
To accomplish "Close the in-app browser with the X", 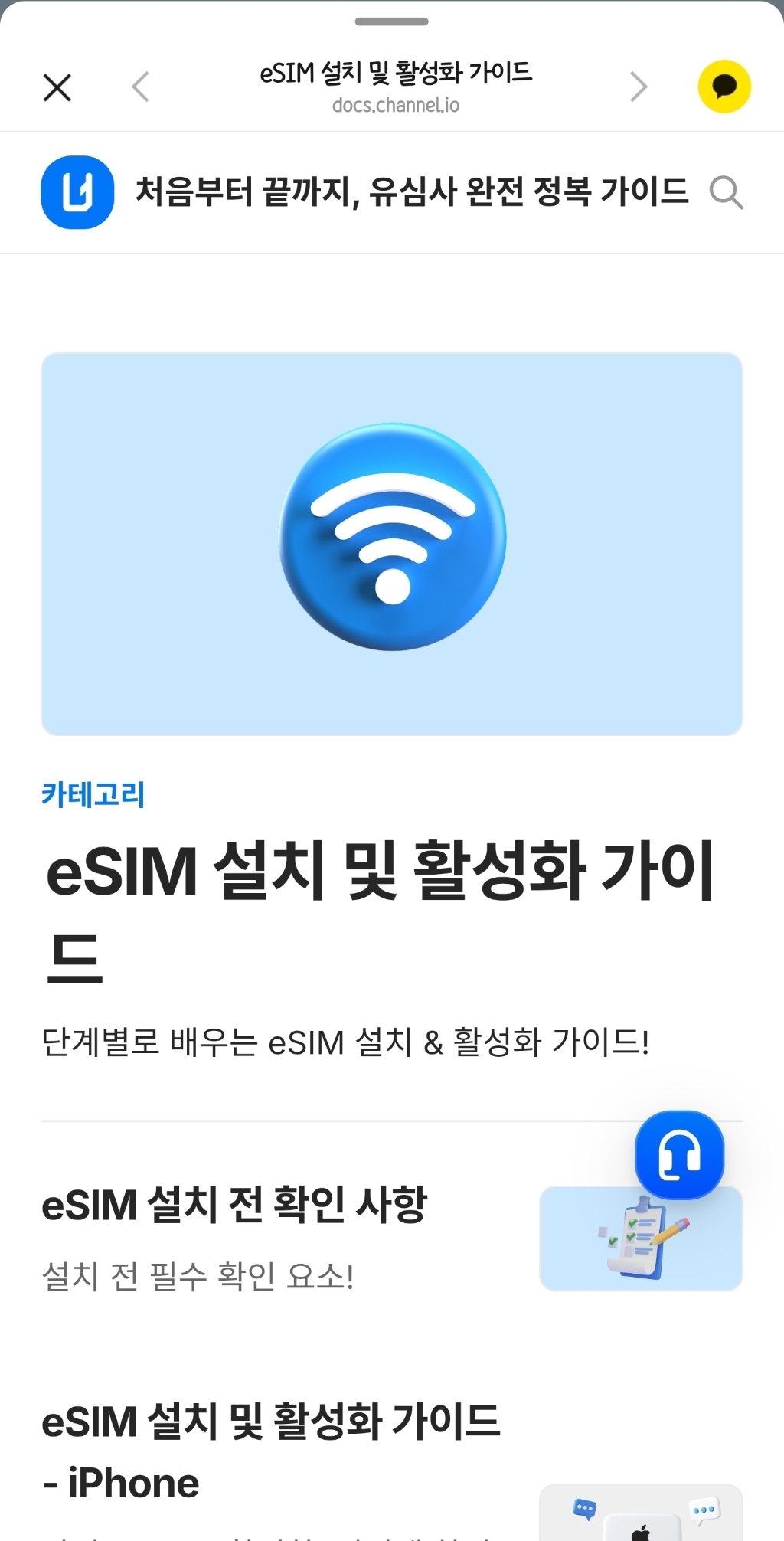I will [x=57, y=87].
